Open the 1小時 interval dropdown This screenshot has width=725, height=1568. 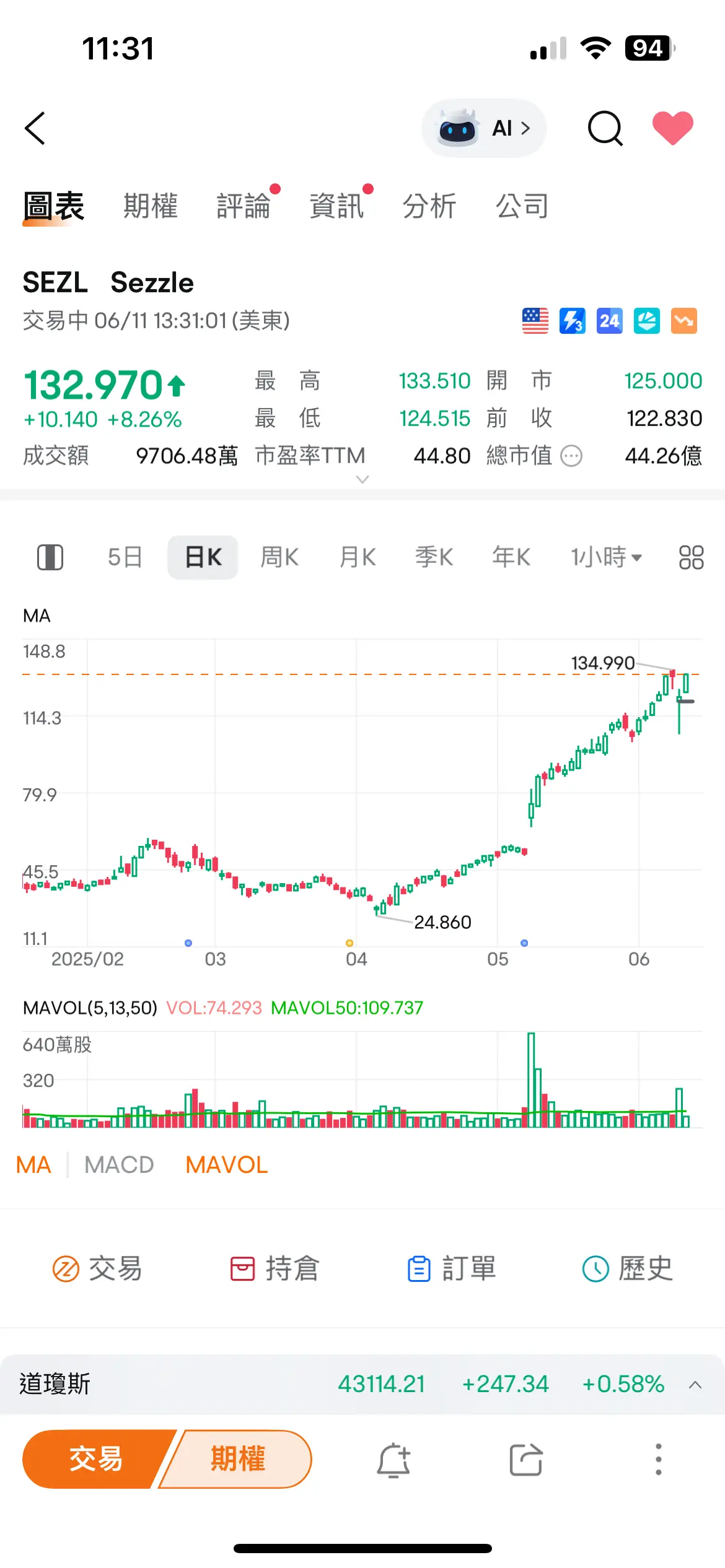(606, 557)
